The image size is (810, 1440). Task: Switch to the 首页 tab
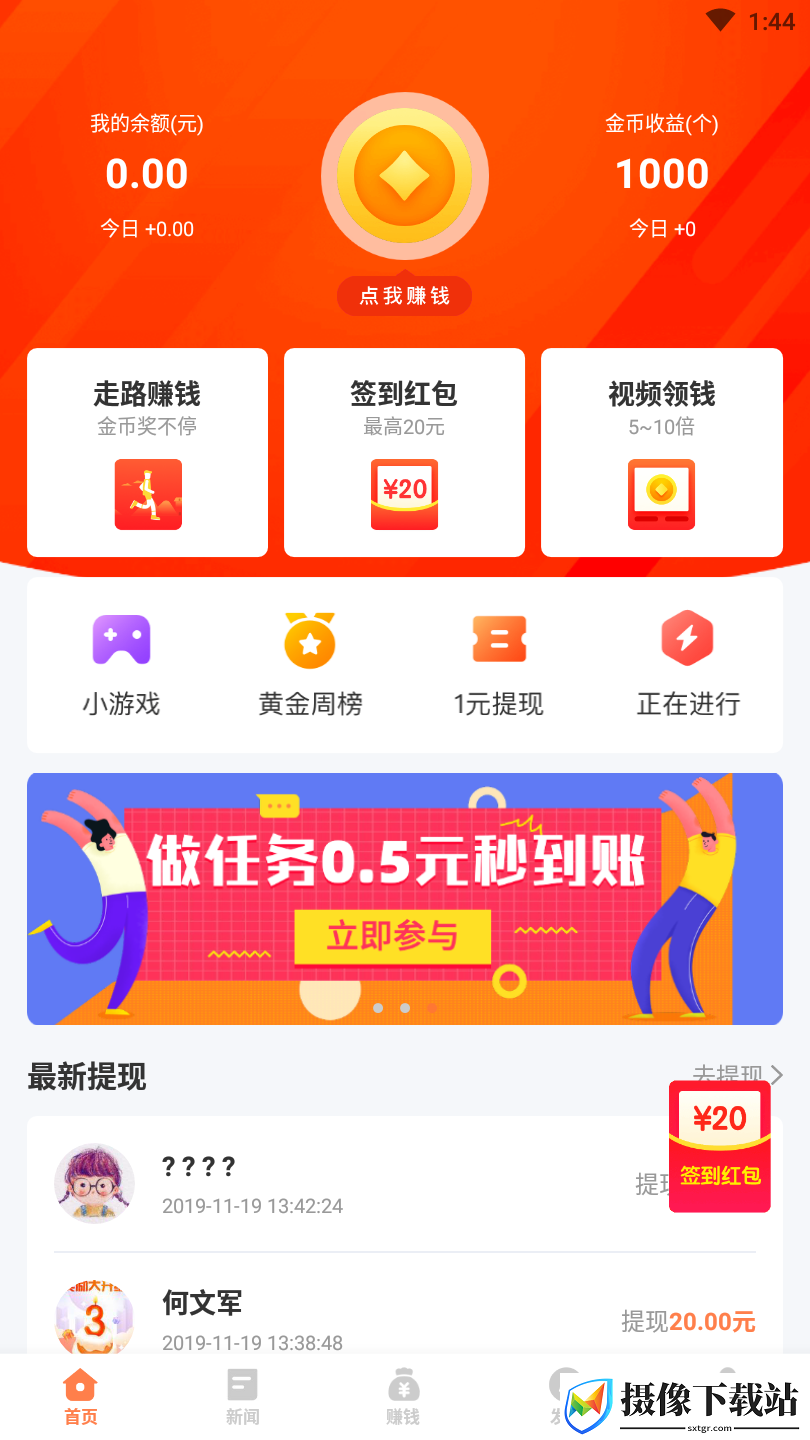click(80, 1397)
